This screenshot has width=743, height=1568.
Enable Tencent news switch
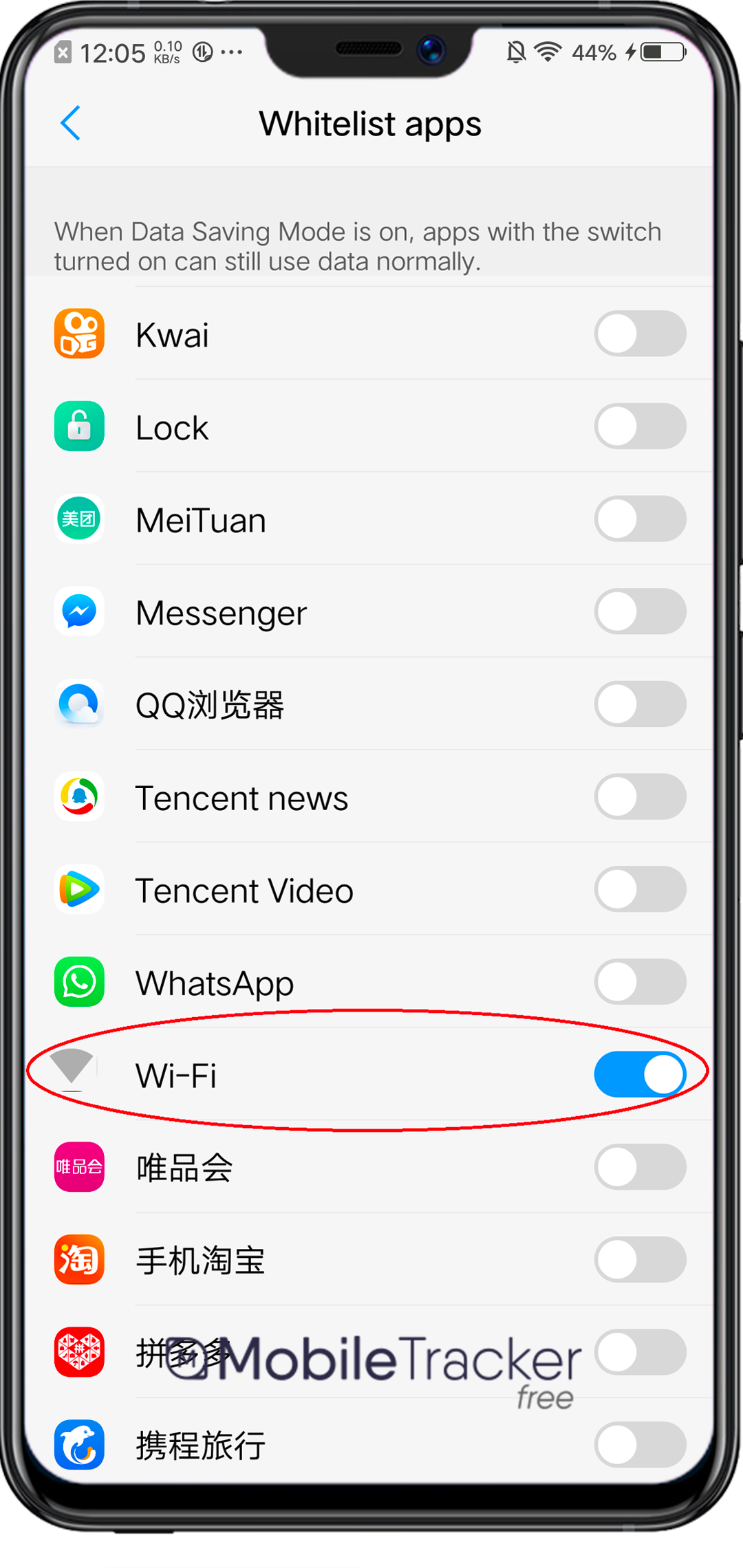coord(640,797)
